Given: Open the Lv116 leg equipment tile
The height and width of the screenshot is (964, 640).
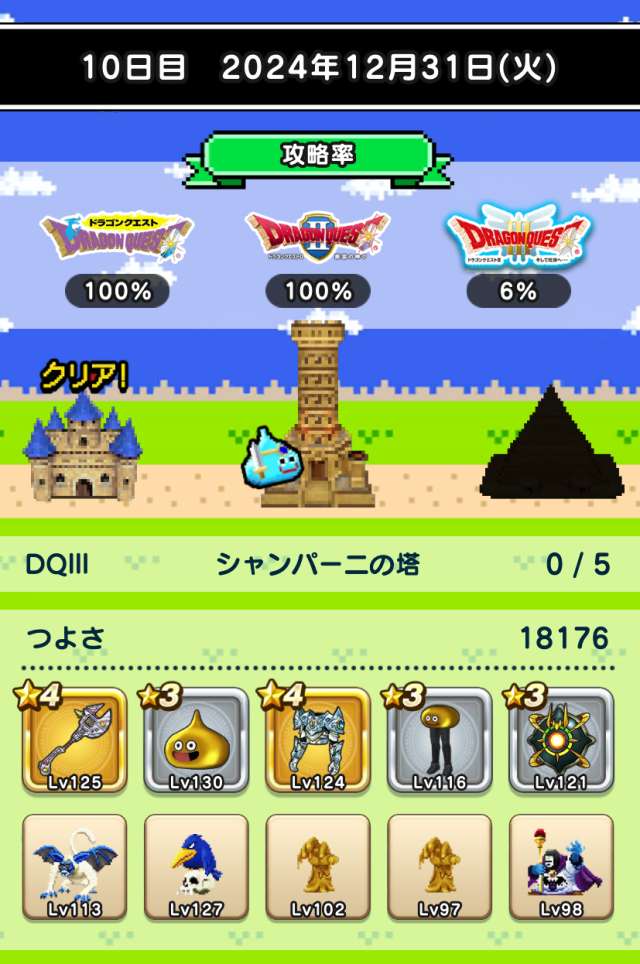Looking at the screenshot, I should (x=440, y=741).
